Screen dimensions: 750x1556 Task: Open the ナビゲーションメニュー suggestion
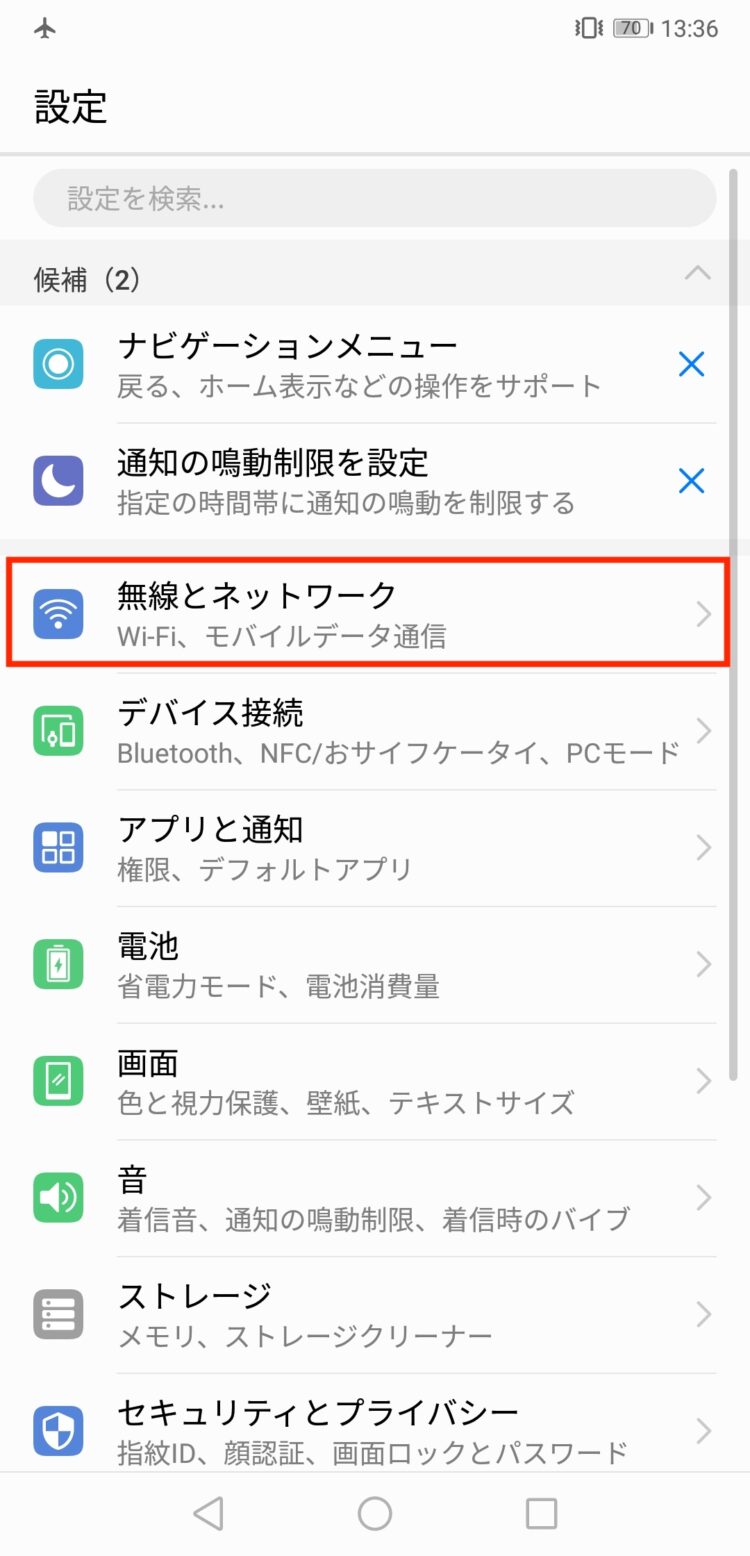coord(360,365)
